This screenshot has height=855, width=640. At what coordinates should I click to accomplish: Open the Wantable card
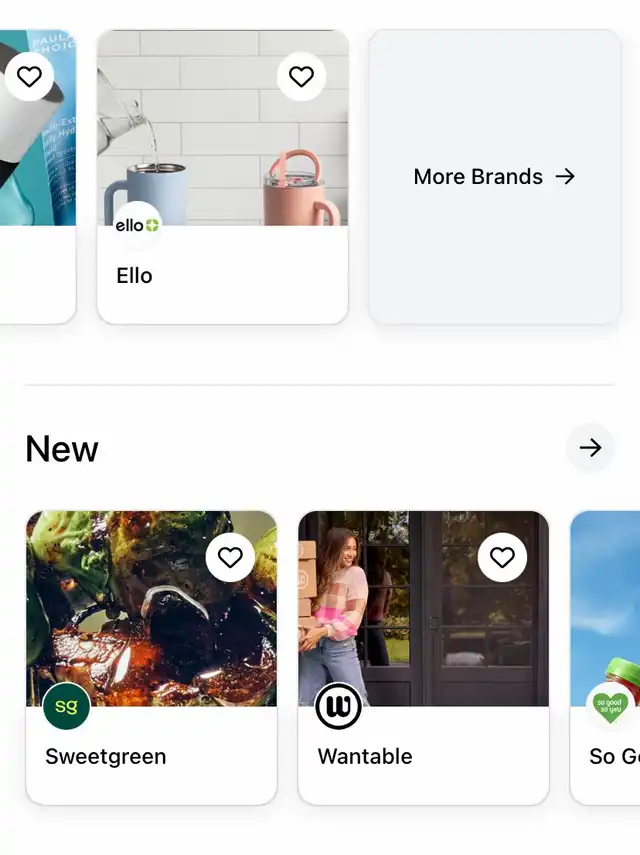(424, 658)
